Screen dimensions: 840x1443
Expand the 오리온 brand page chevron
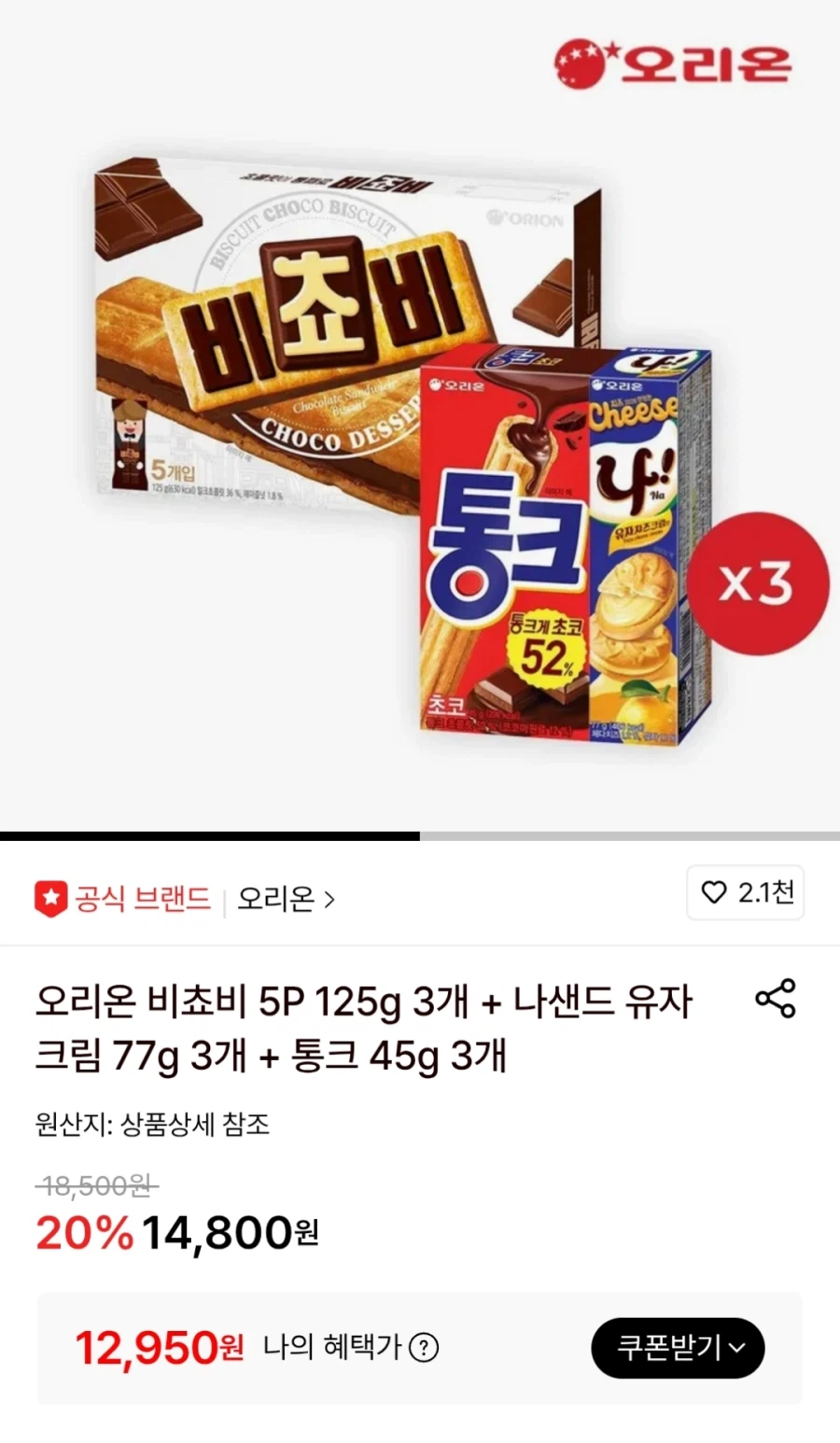[330, 900]
